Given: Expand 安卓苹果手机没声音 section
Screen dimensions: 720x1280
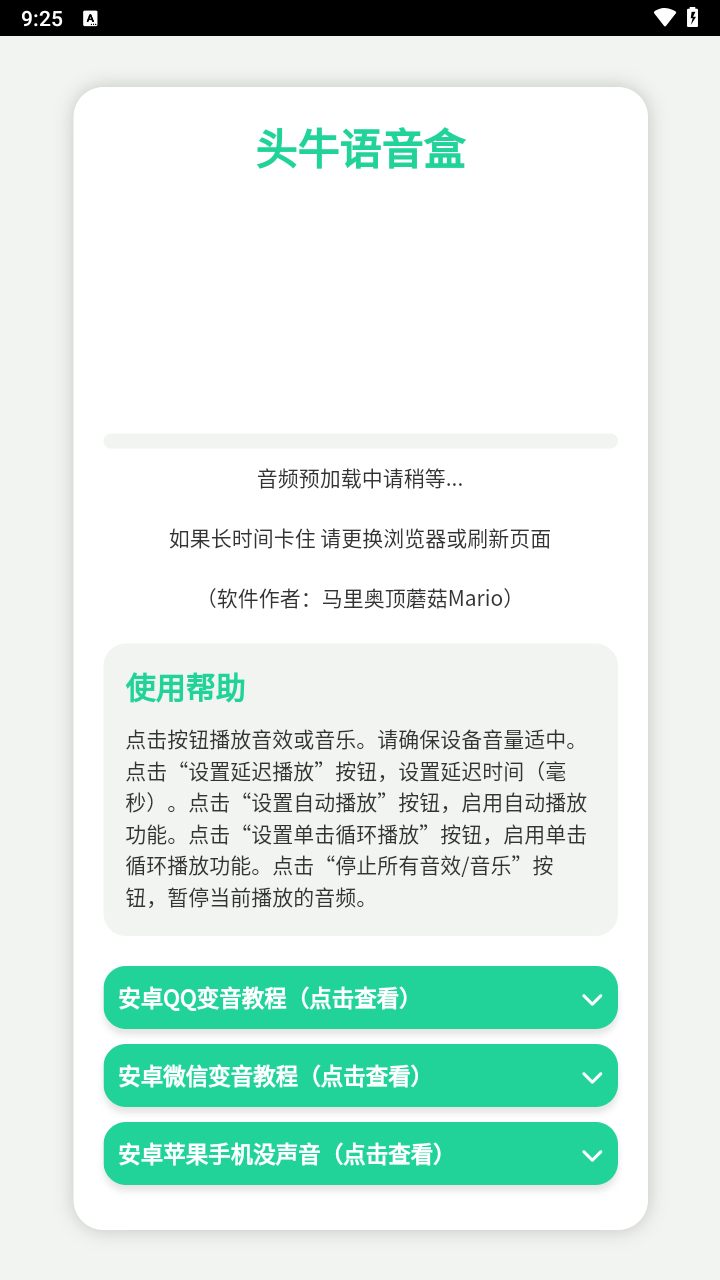Looking at the screenshot, I should pos(360,1154).
